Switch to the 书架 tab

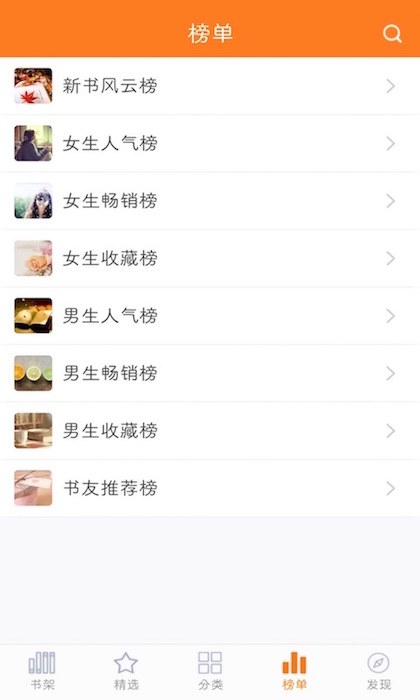coord(42,671)
